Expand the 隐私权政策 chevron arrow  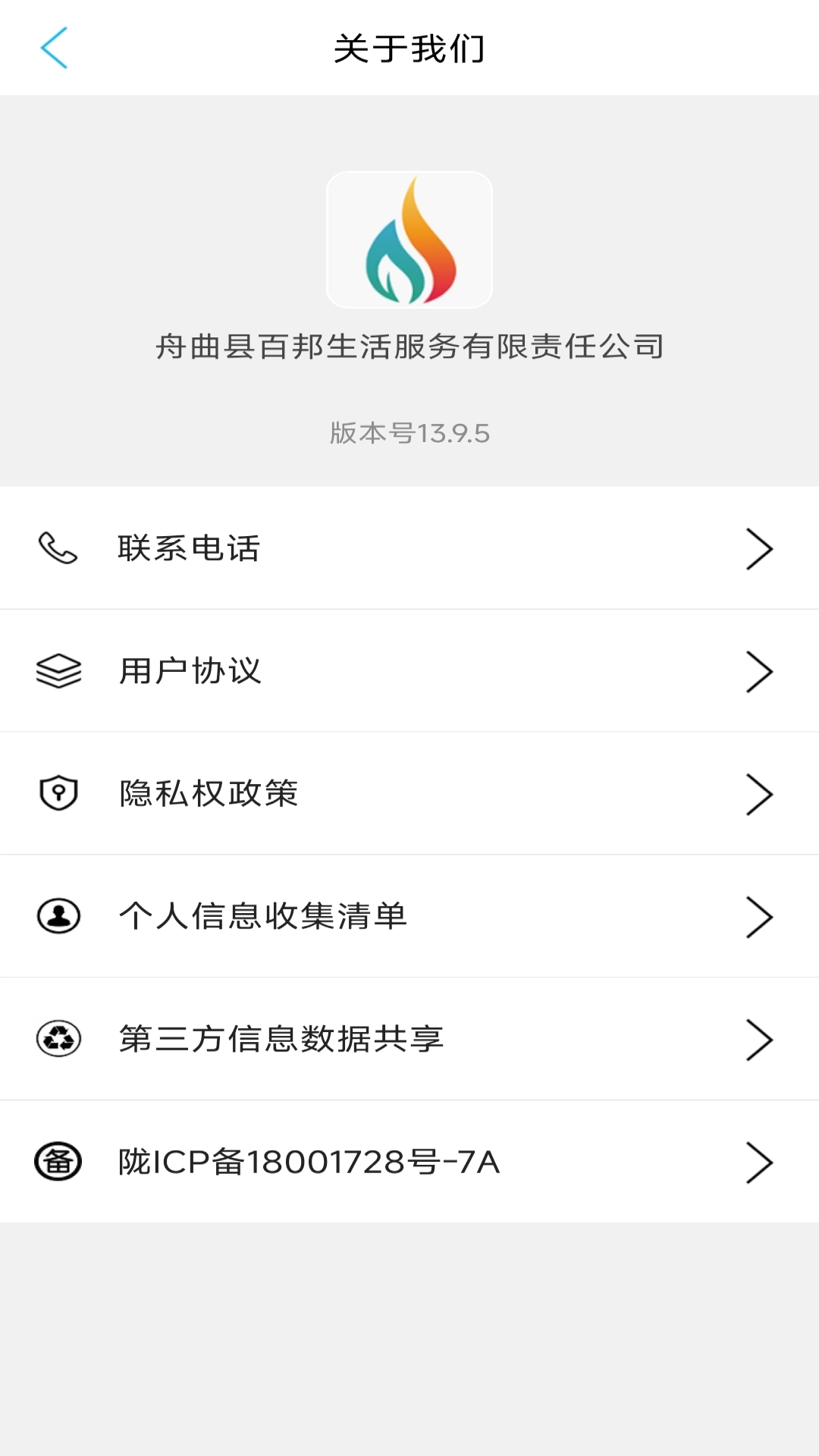tap(760, 793)
